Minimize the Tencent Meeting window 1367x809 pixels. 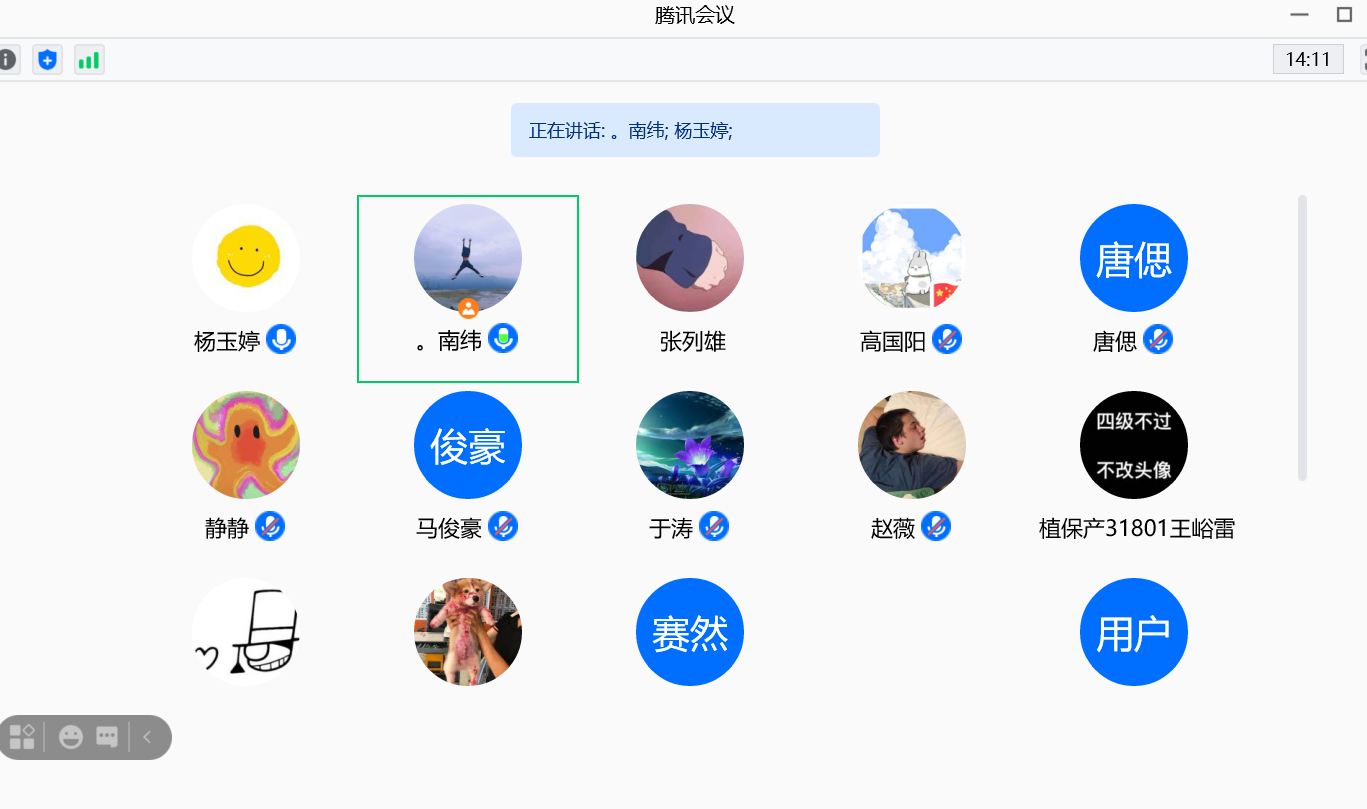[1299, 15]
